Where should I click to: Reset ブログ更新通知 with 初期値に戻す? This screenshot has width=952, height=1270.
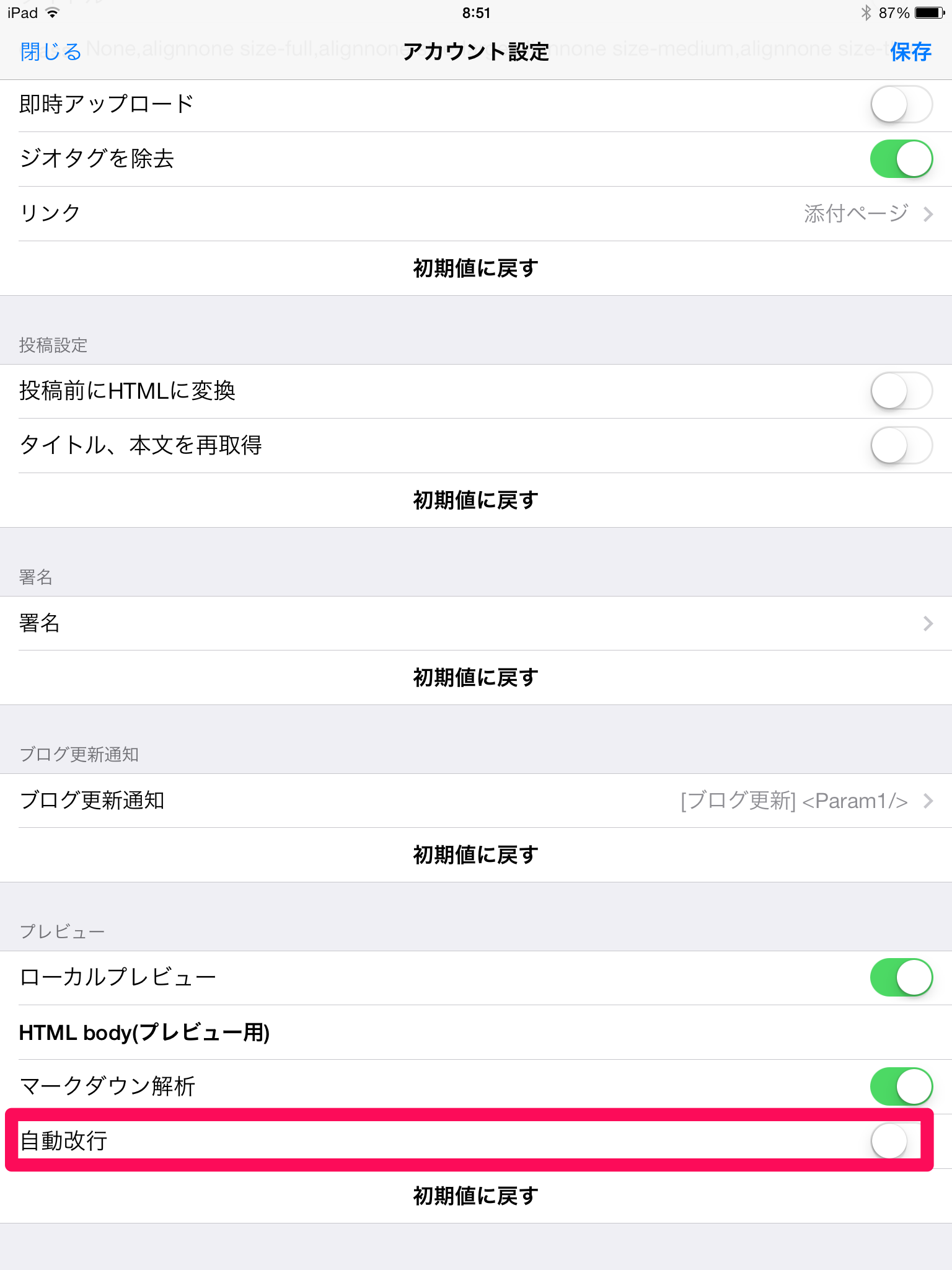click(476, 855)
